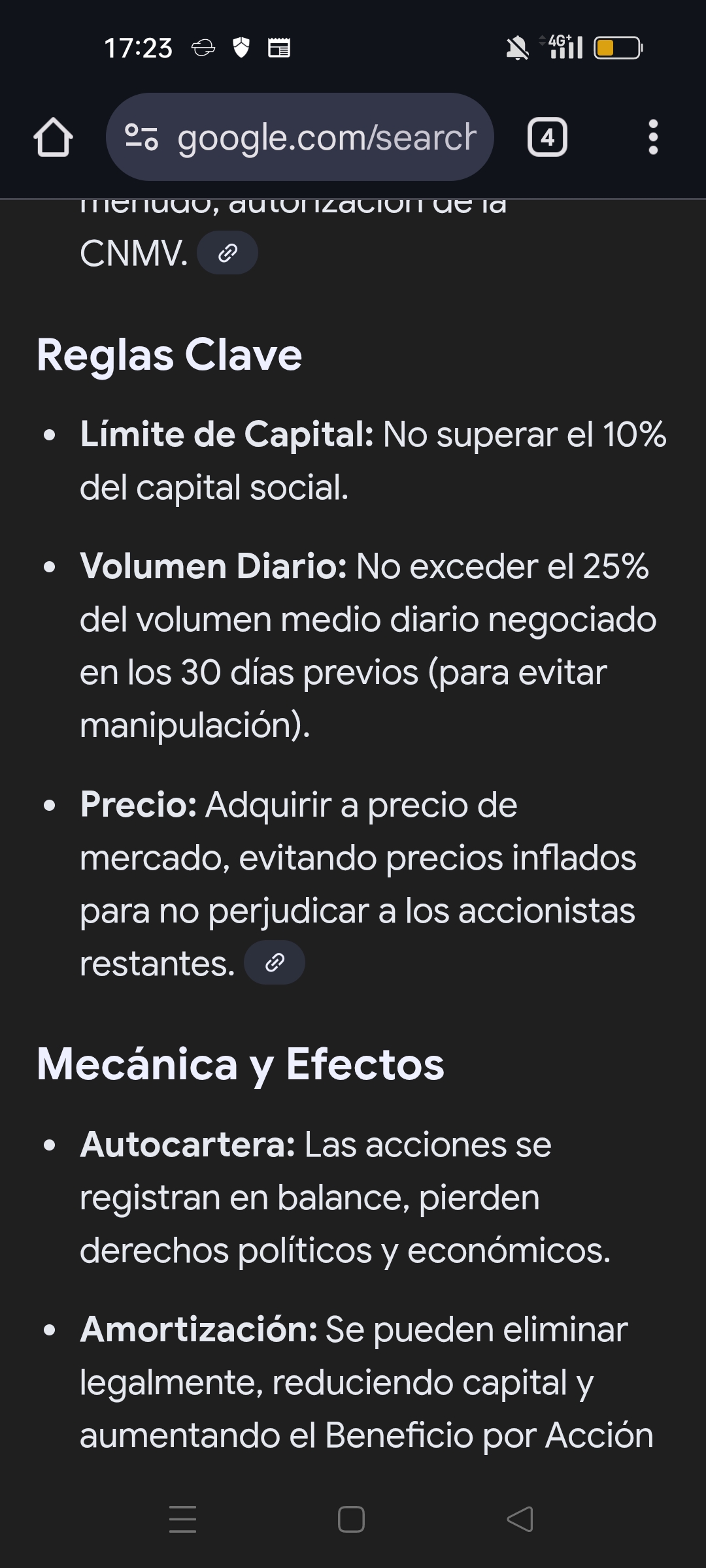Open the browser overflow menu

(x=652, y=137)
